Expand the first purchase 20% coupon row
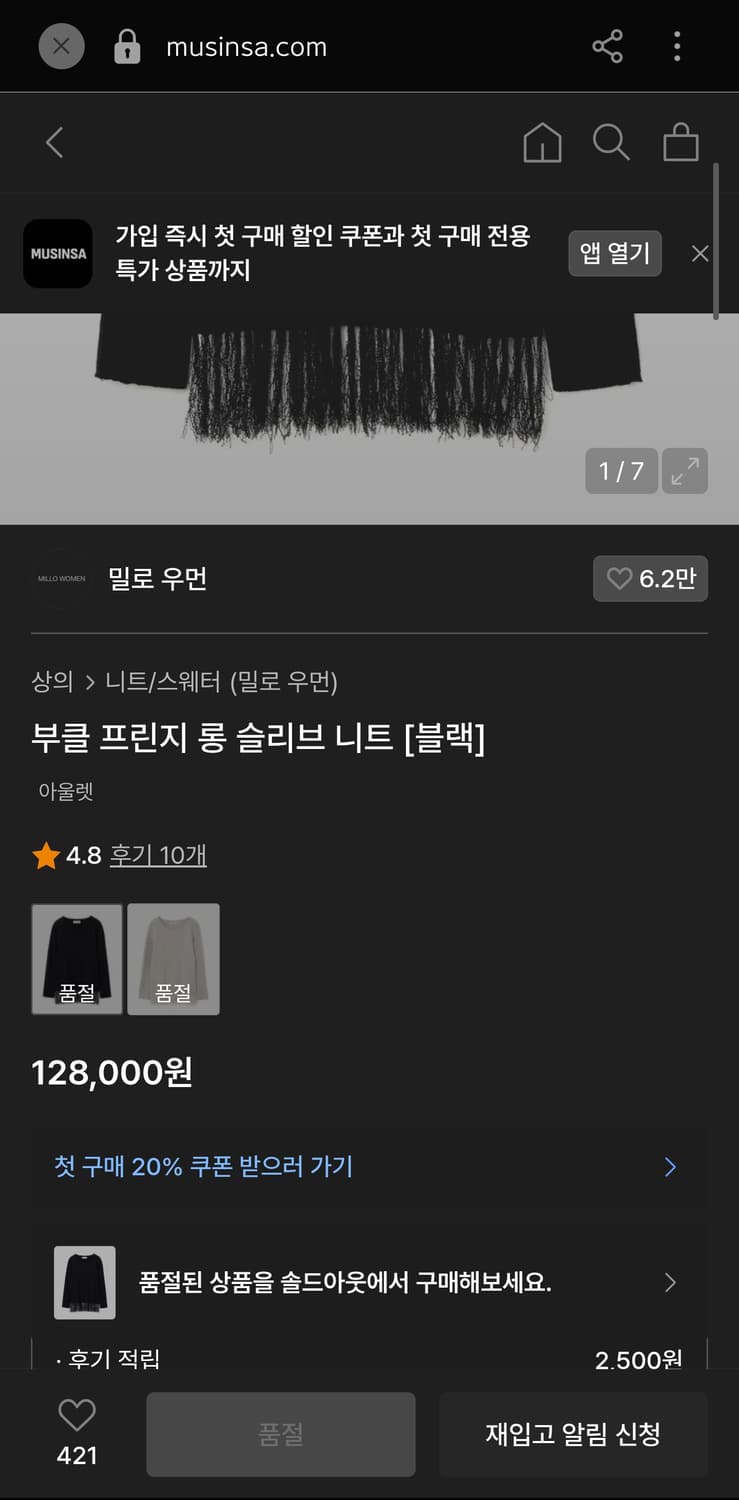Screen dimensions: 739x1500 click(369, 1167)
